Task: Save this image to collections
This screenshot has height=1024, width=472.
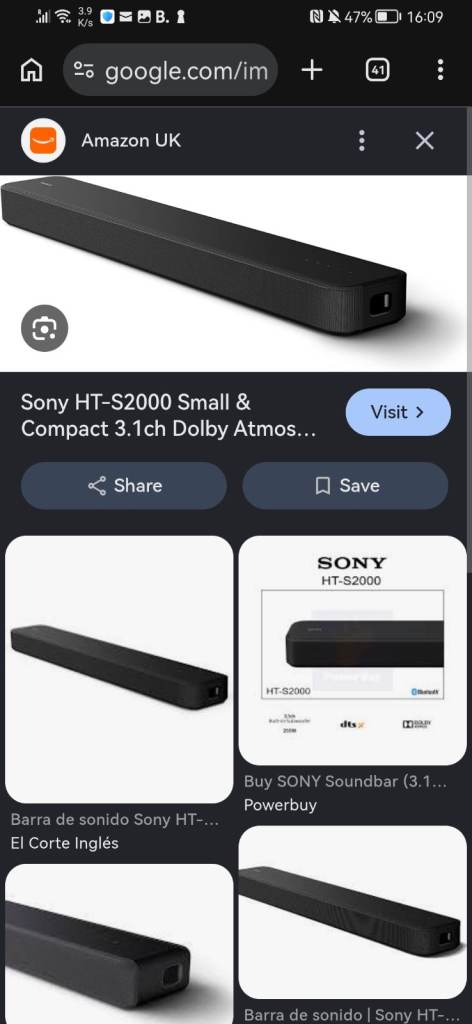Action: pos(345,485)
